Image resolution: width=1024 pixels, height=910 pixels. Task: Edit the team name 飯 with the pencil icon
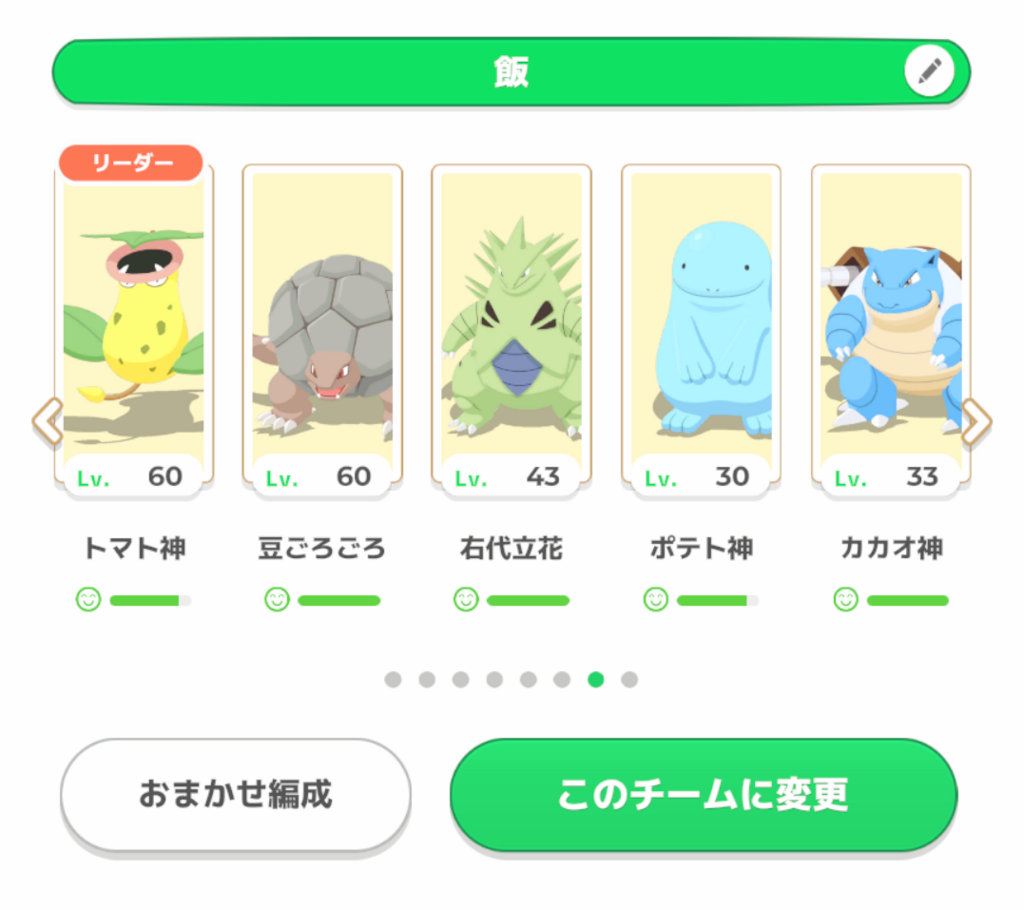point(929,71)
